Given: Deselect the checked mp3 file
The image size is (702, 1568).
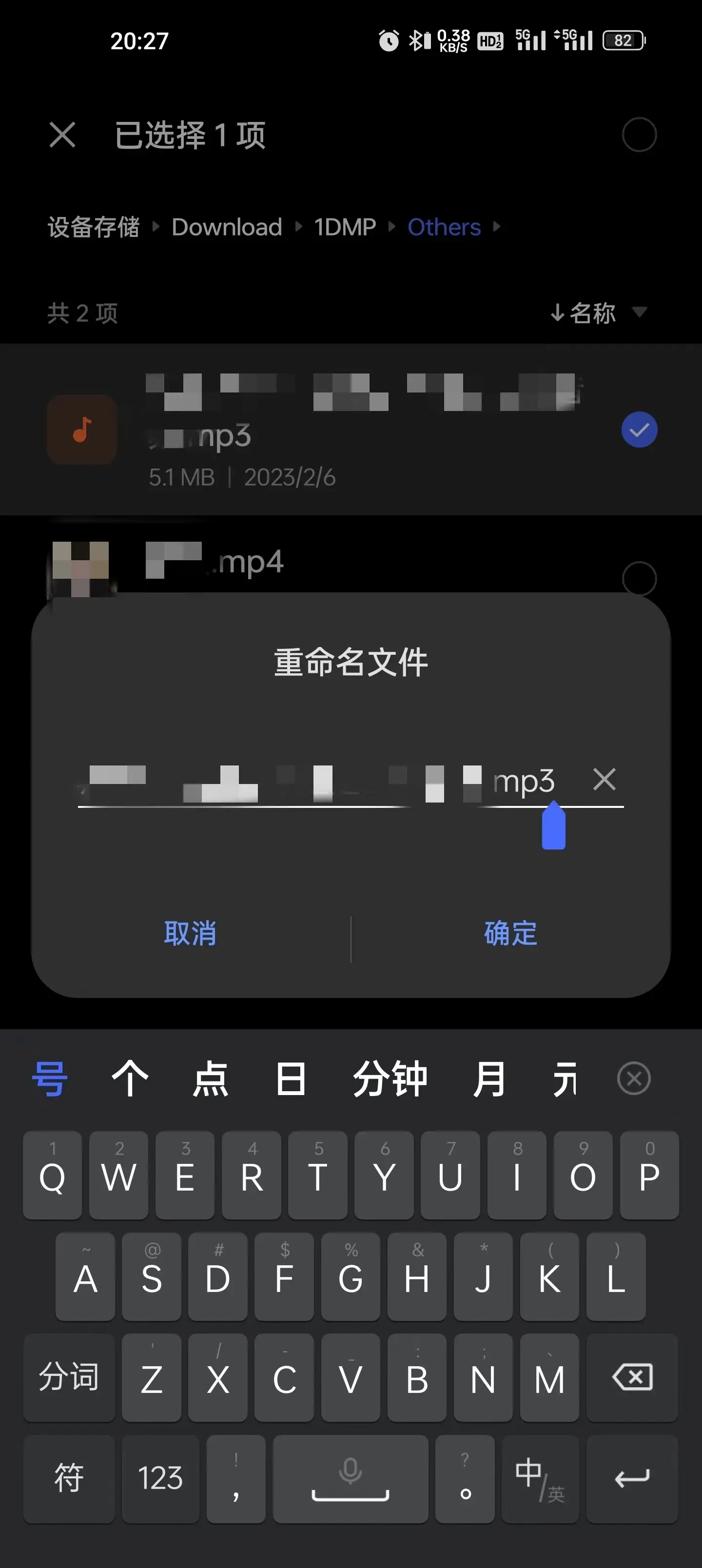Looking at the screenshot, I should (x=638, y=429).
